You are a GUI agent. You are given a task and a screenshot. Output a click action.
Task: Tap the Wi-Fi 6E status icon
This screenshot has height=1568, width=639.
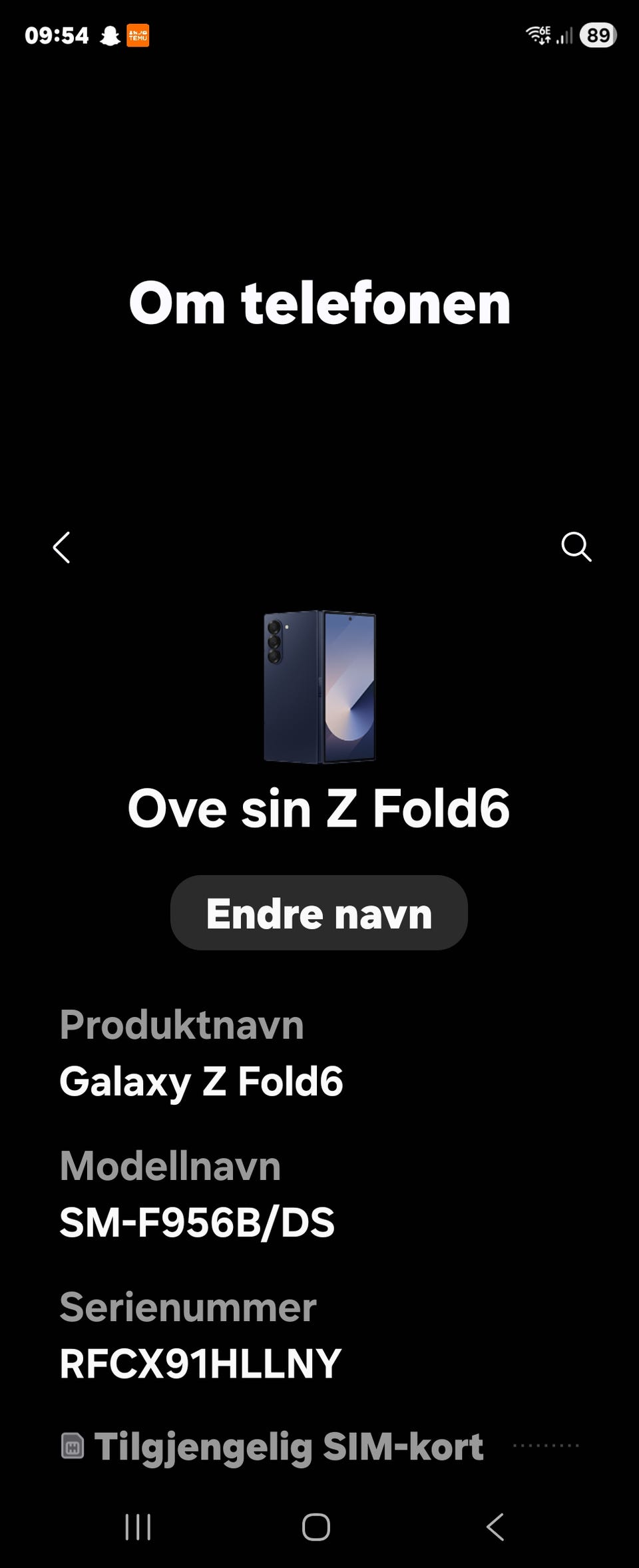tap(536, 34)
